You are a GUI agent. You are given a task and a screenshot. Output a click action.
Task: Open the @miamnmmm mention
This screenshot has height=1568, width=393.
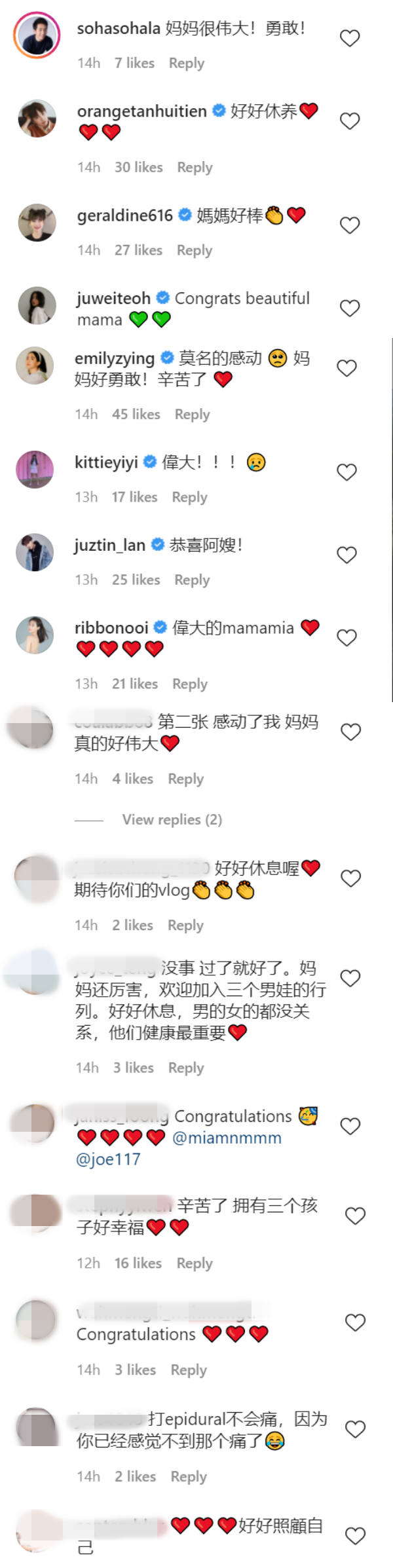click(227, 1138)
